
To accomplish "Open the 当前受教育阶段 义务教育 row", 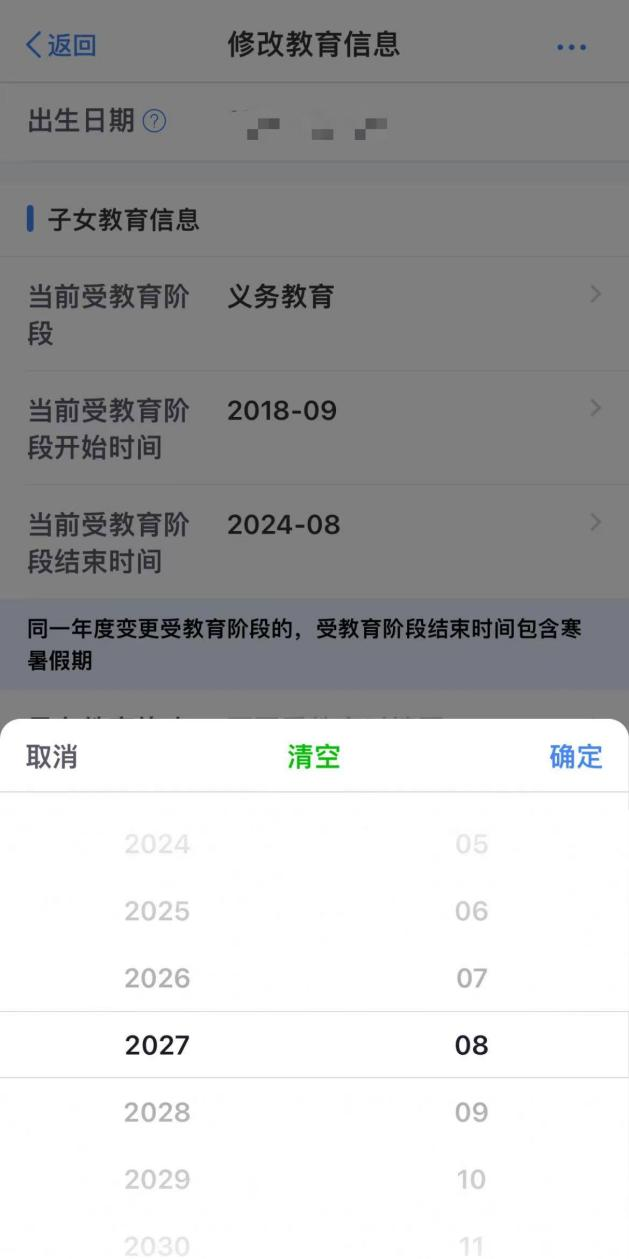I will [314, 314].
